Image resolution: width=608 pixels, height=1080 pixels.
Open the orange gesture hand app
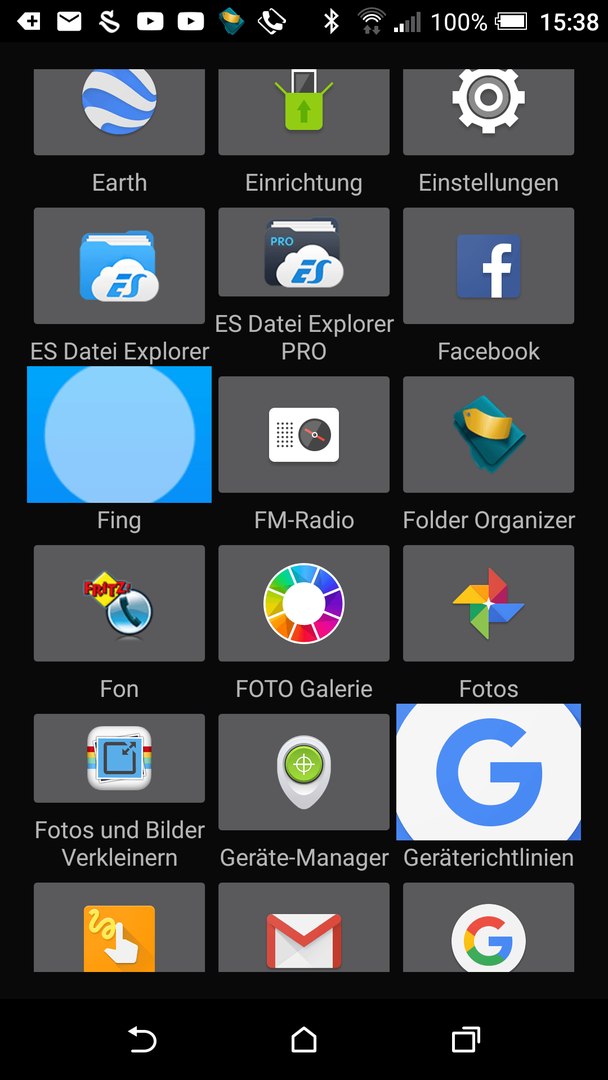pyautogui.click(x=119, y=927)
